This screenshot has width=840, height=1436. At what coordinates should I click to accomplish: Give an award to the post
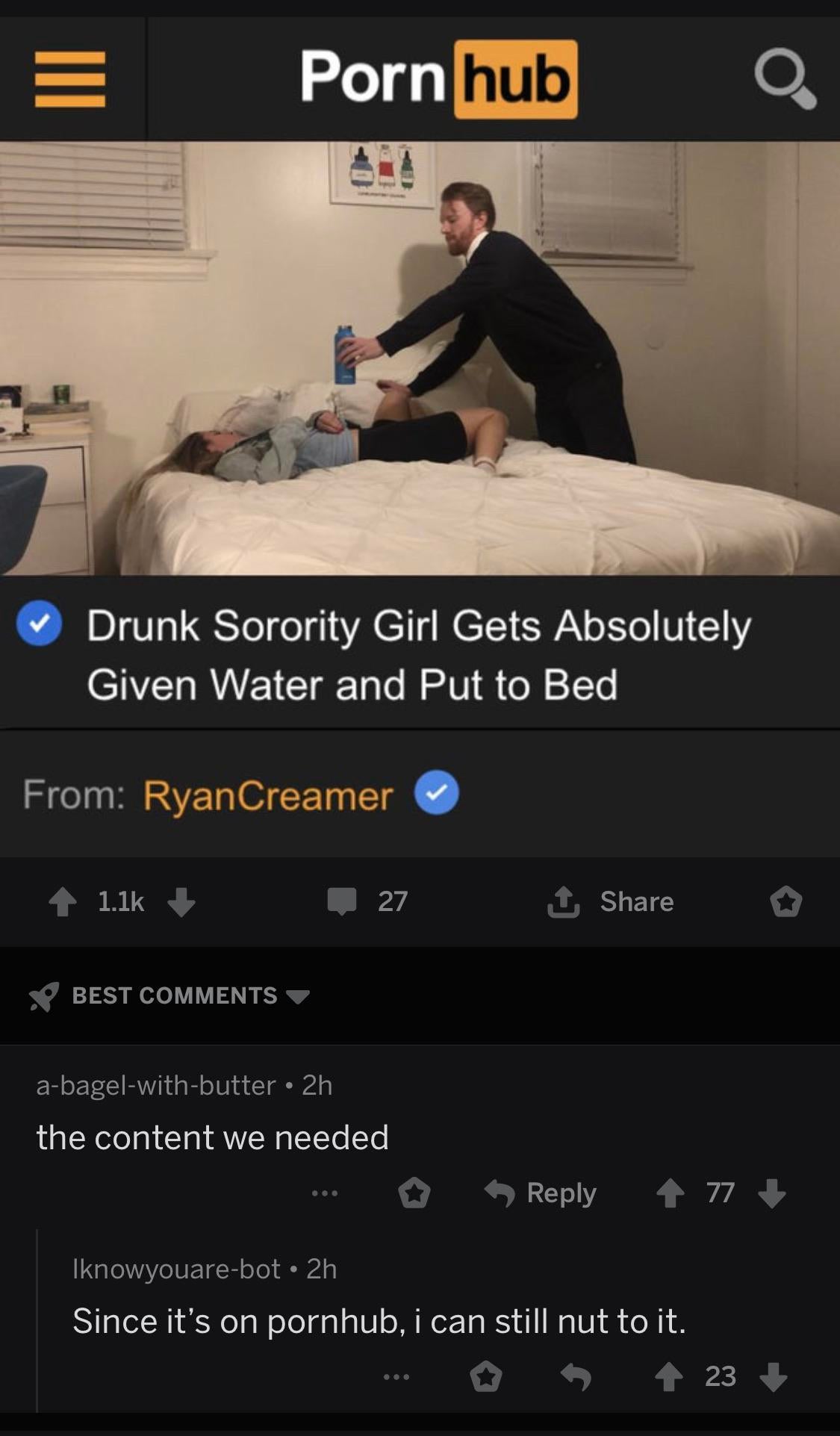786,901
